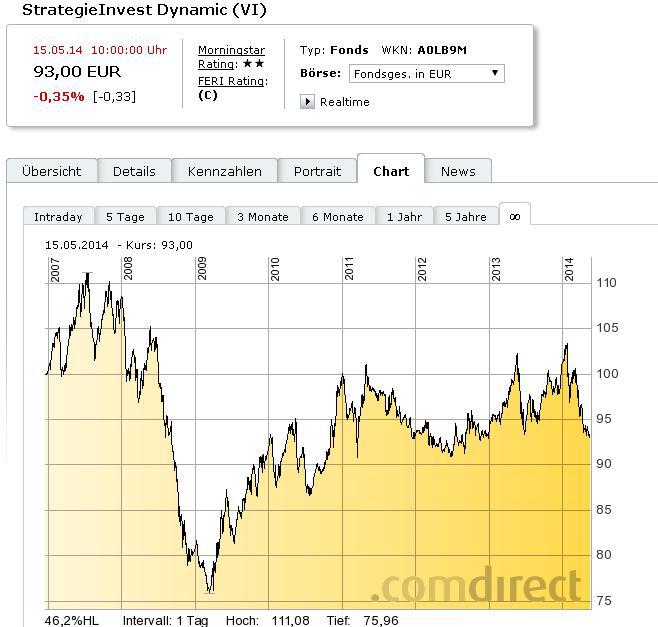Show the 1 Jahr chart range
The width and height of the screenshot is (658, 627).
(x=405, y=217)
